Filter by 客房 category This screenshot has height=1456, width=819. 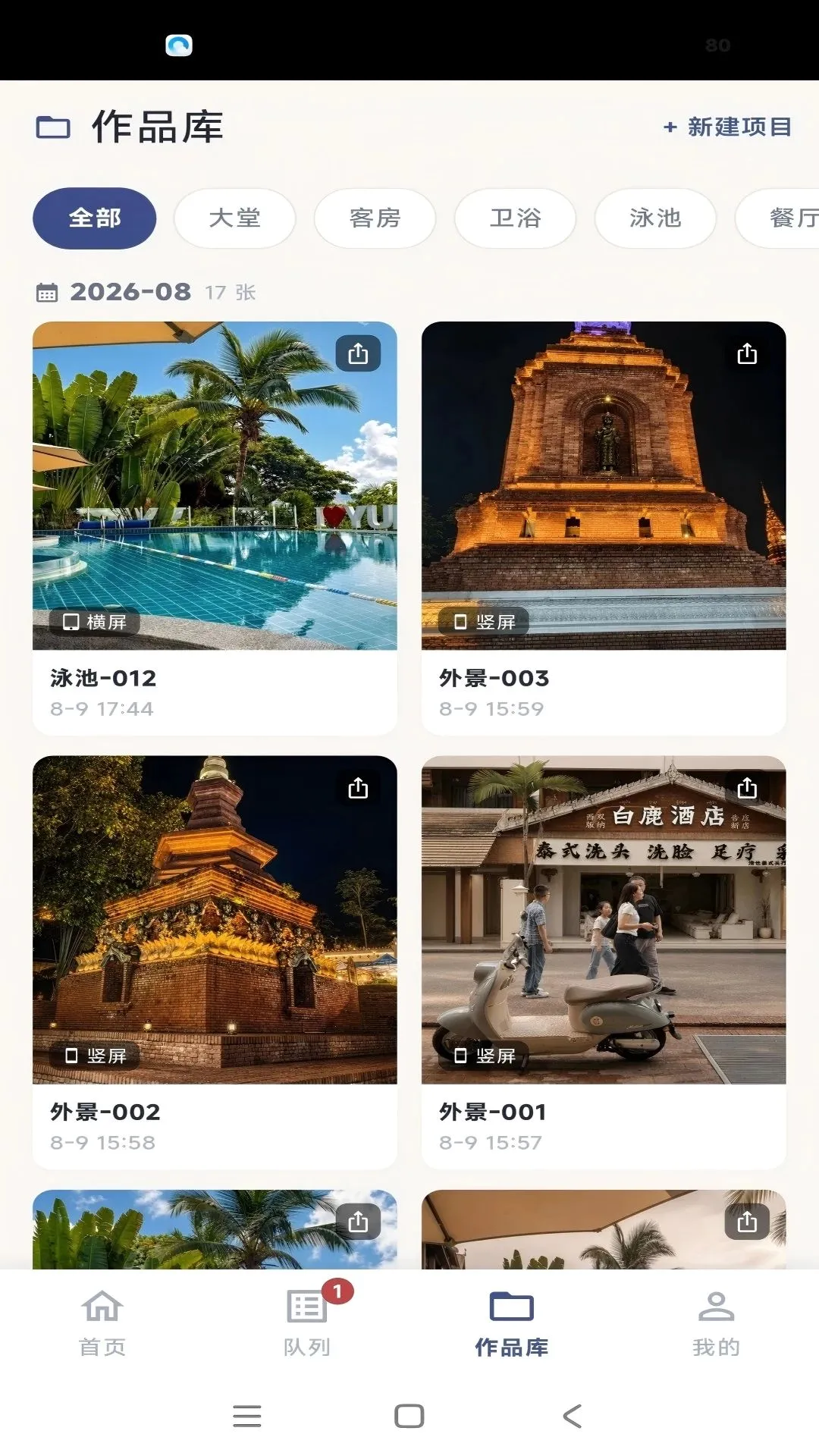tap(375, 218)
